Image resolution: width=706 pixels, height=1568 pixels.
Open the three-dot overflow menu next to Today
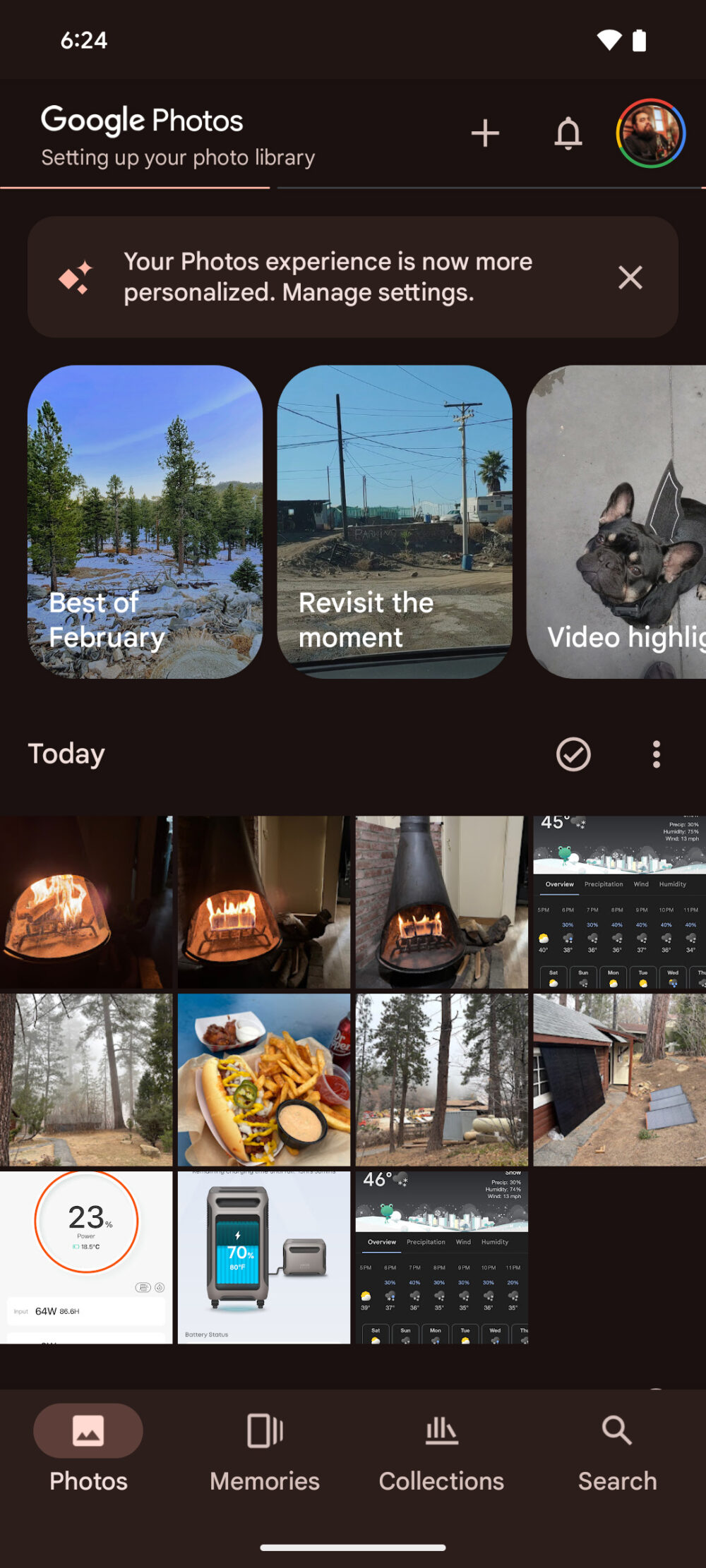coord(656,754)
